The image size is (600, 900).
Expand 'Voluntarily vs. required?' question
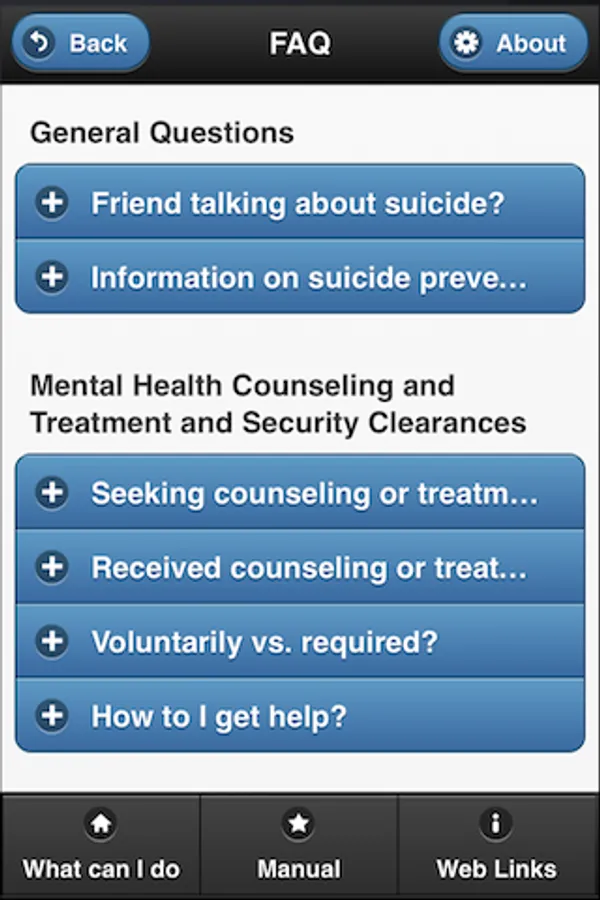tap(300, 641)
